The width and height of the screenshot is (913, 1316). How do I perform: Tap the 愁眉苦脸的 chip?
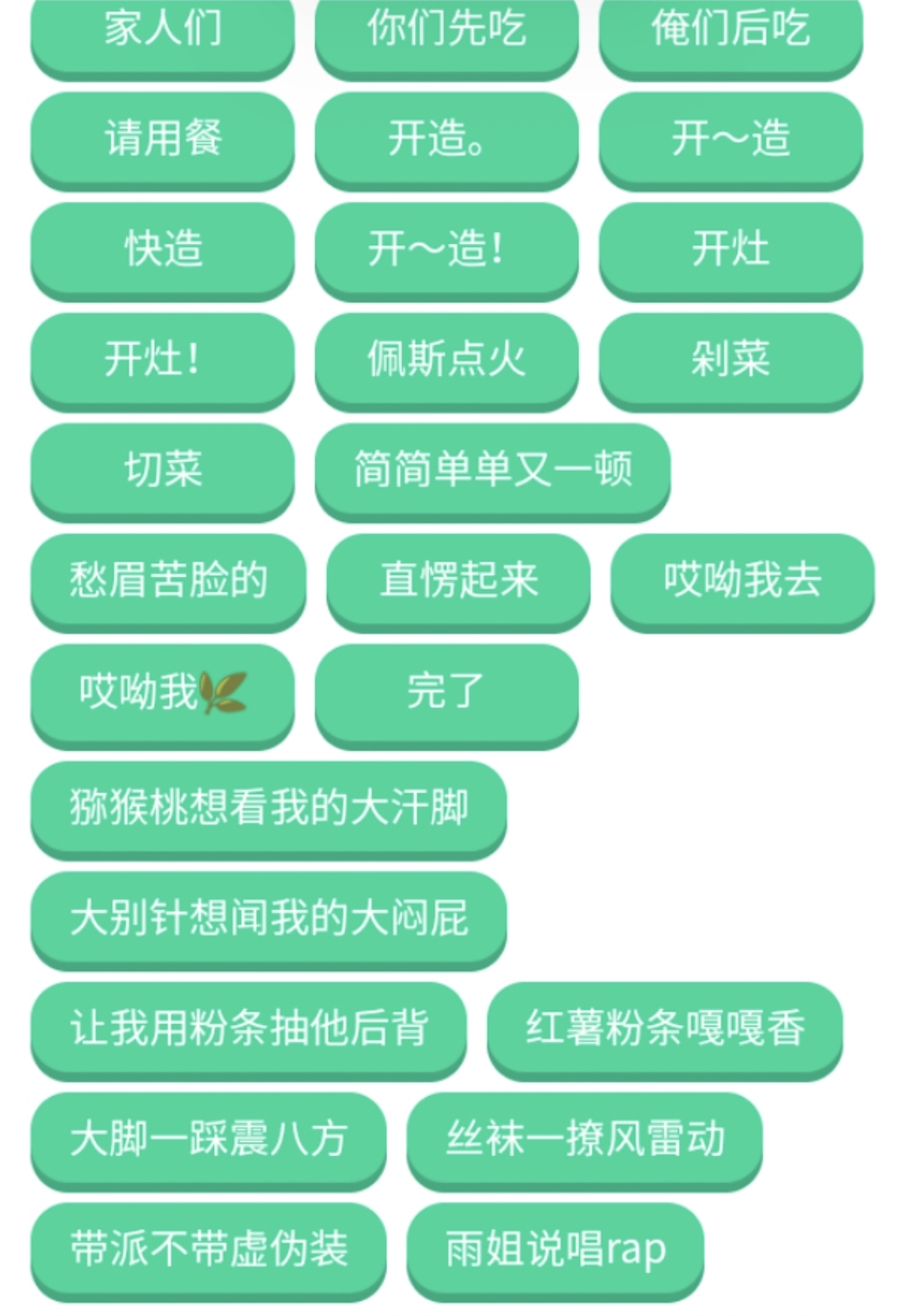168,580
